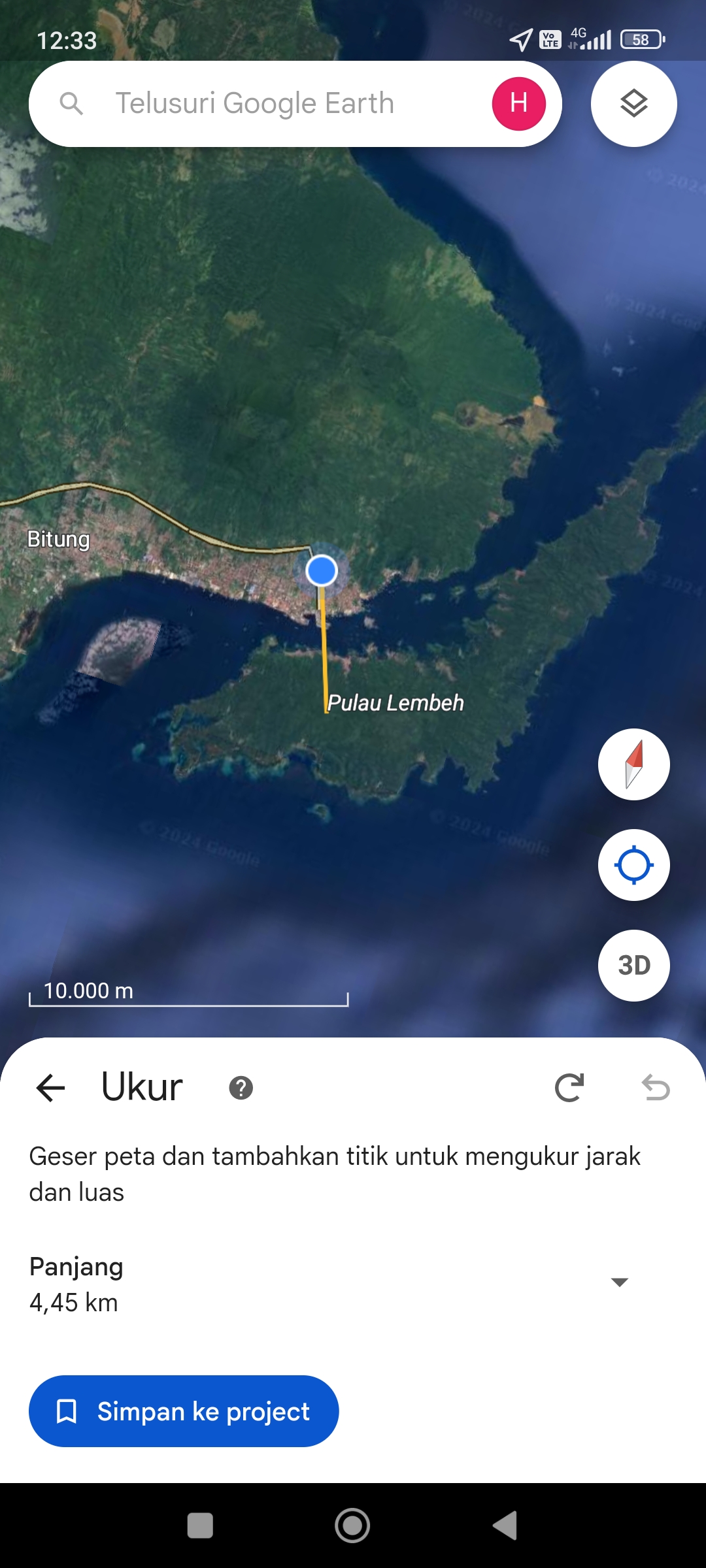Tap the system home button
The width and height of the screenshot is (706, 1568).
click(352, 1526)
